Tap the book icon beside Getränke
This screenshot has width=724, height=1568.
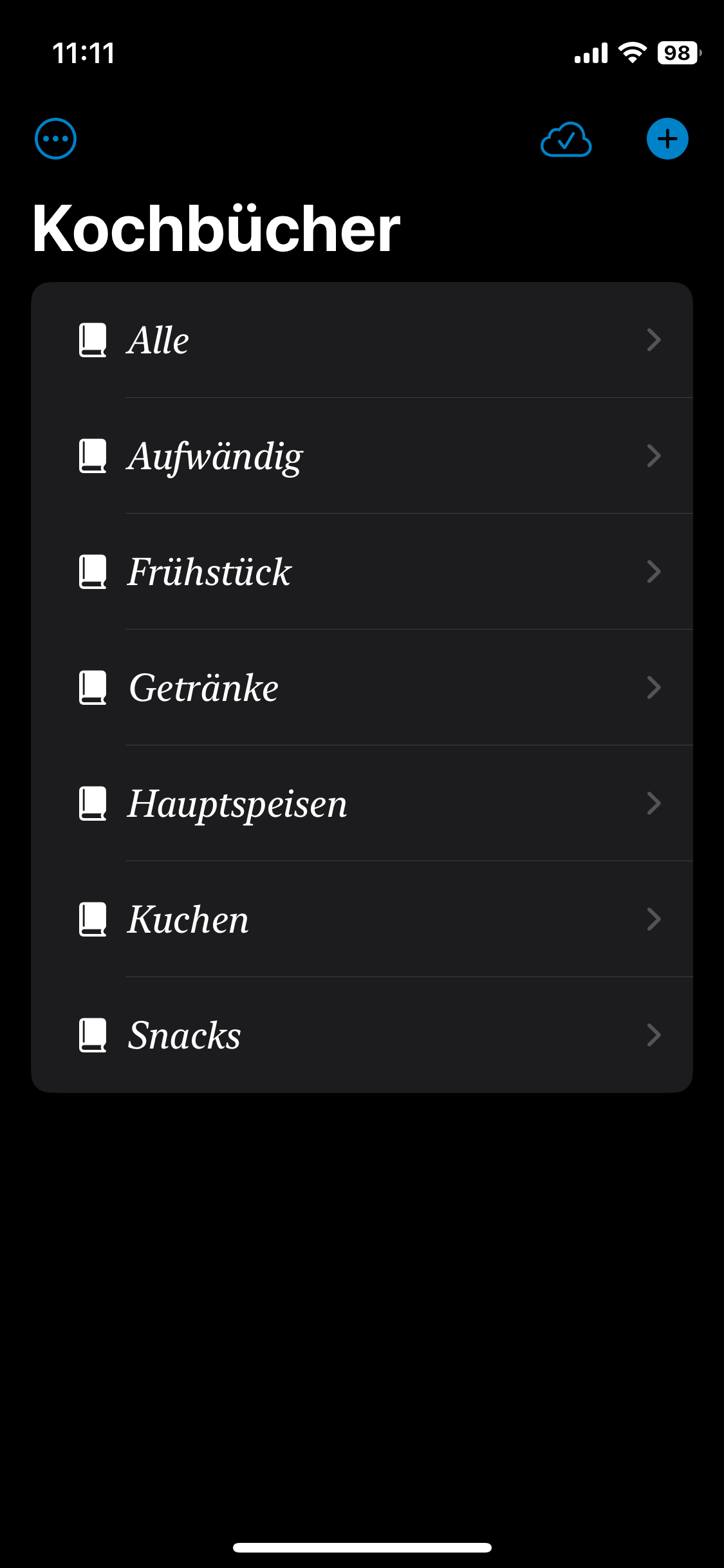coord(93,687)
